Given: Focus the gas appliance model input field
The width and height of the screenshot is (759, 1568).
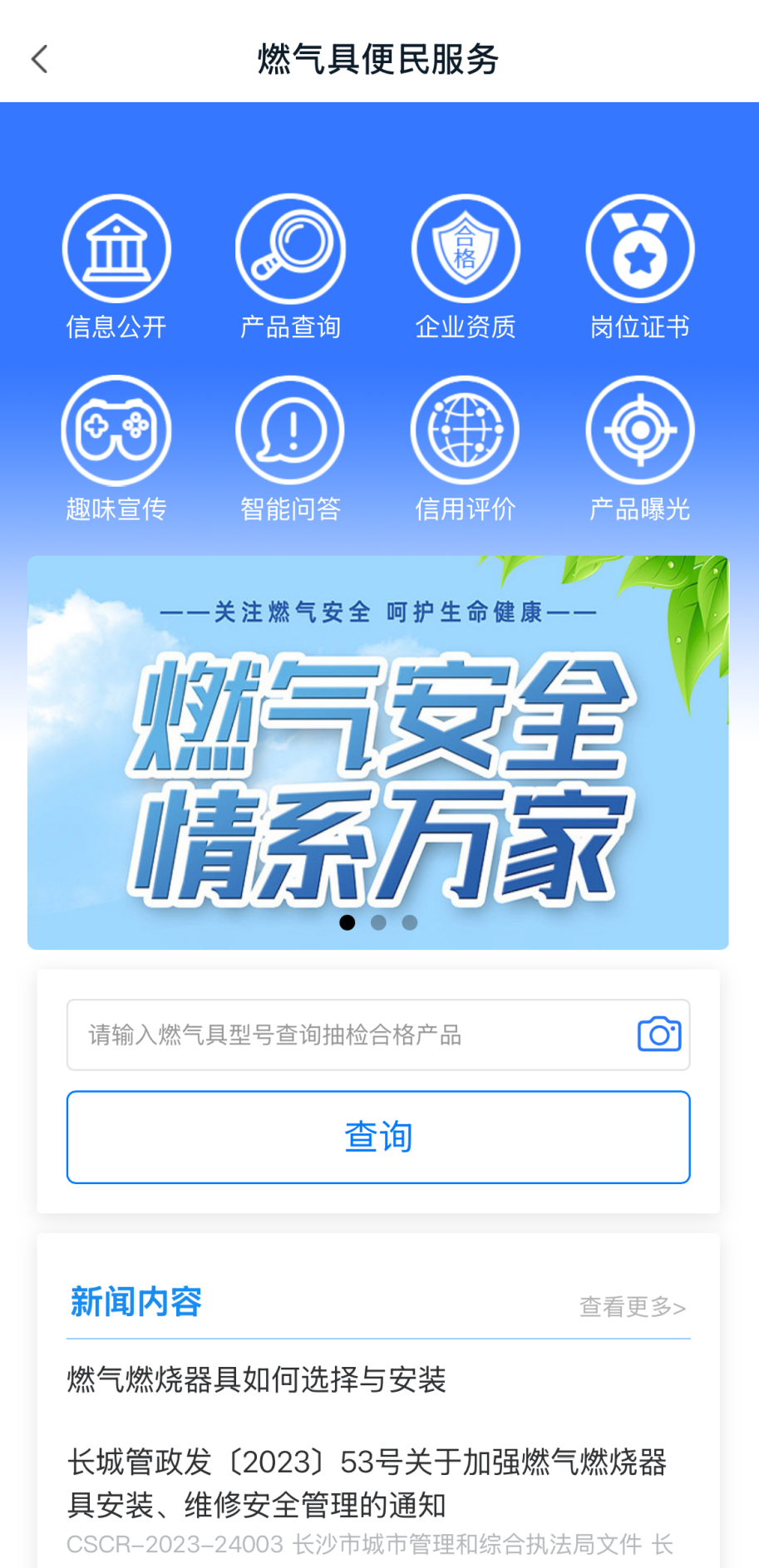Looking at the screenshot, I should (x=349, y=1035).
